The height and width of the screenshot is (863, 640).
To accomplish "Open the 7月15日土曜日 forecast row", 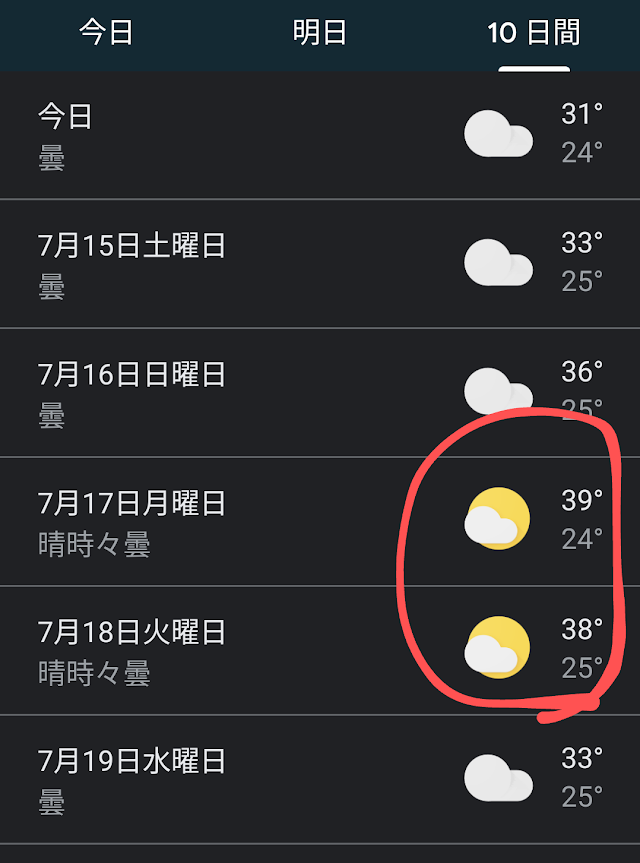I will pyautogui.click(x=320, y=264).
